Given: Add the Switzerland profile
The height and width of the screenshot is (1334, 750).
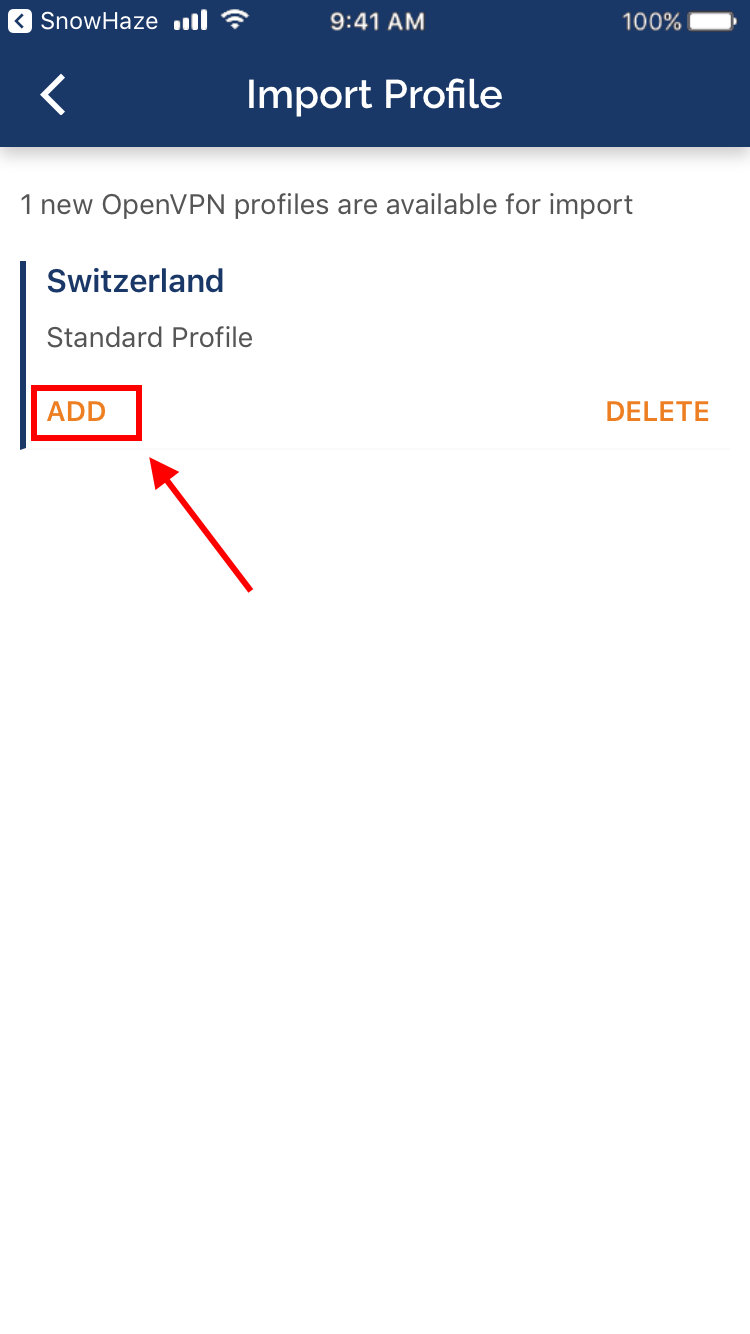Looking at the screenshot, I should pos(77,411).
